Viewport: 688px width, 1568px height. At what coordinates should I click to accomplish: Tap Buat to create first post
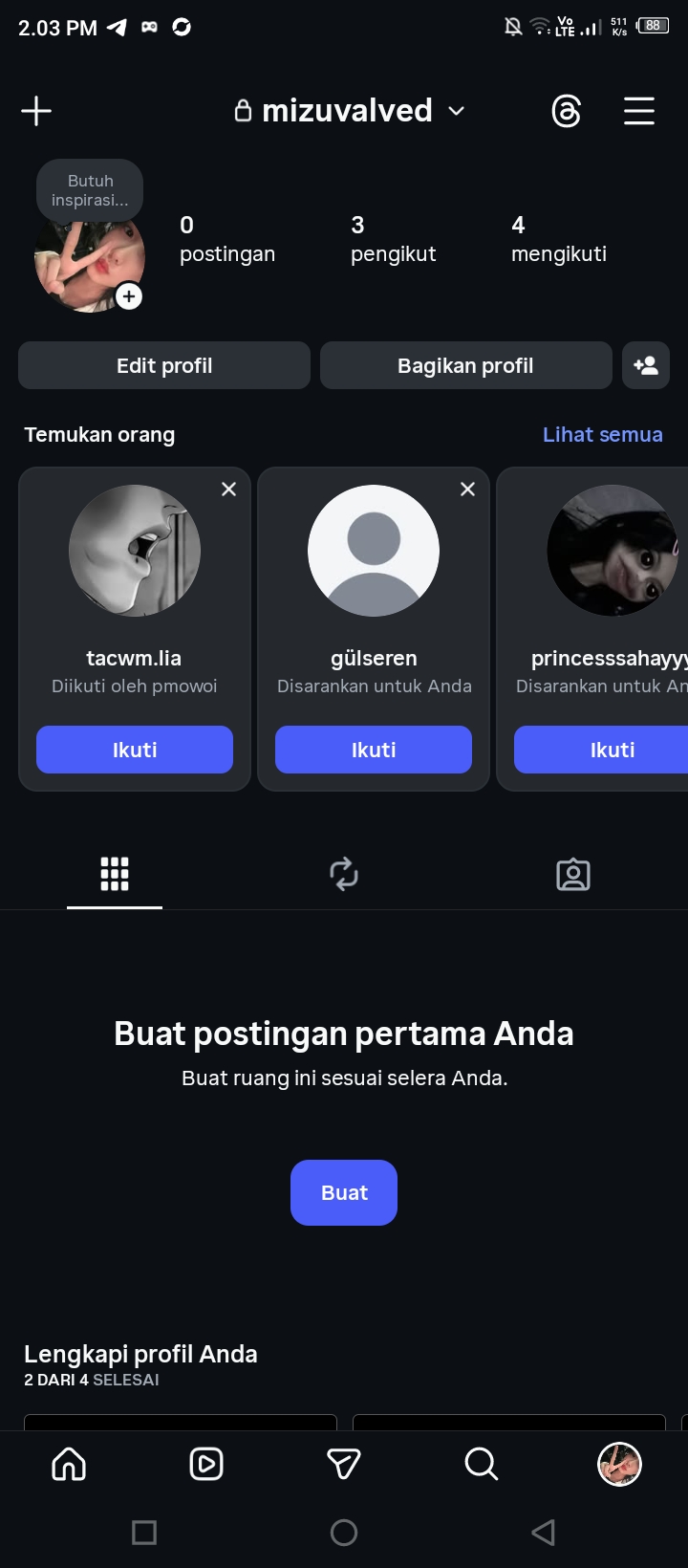point(344,1192)
